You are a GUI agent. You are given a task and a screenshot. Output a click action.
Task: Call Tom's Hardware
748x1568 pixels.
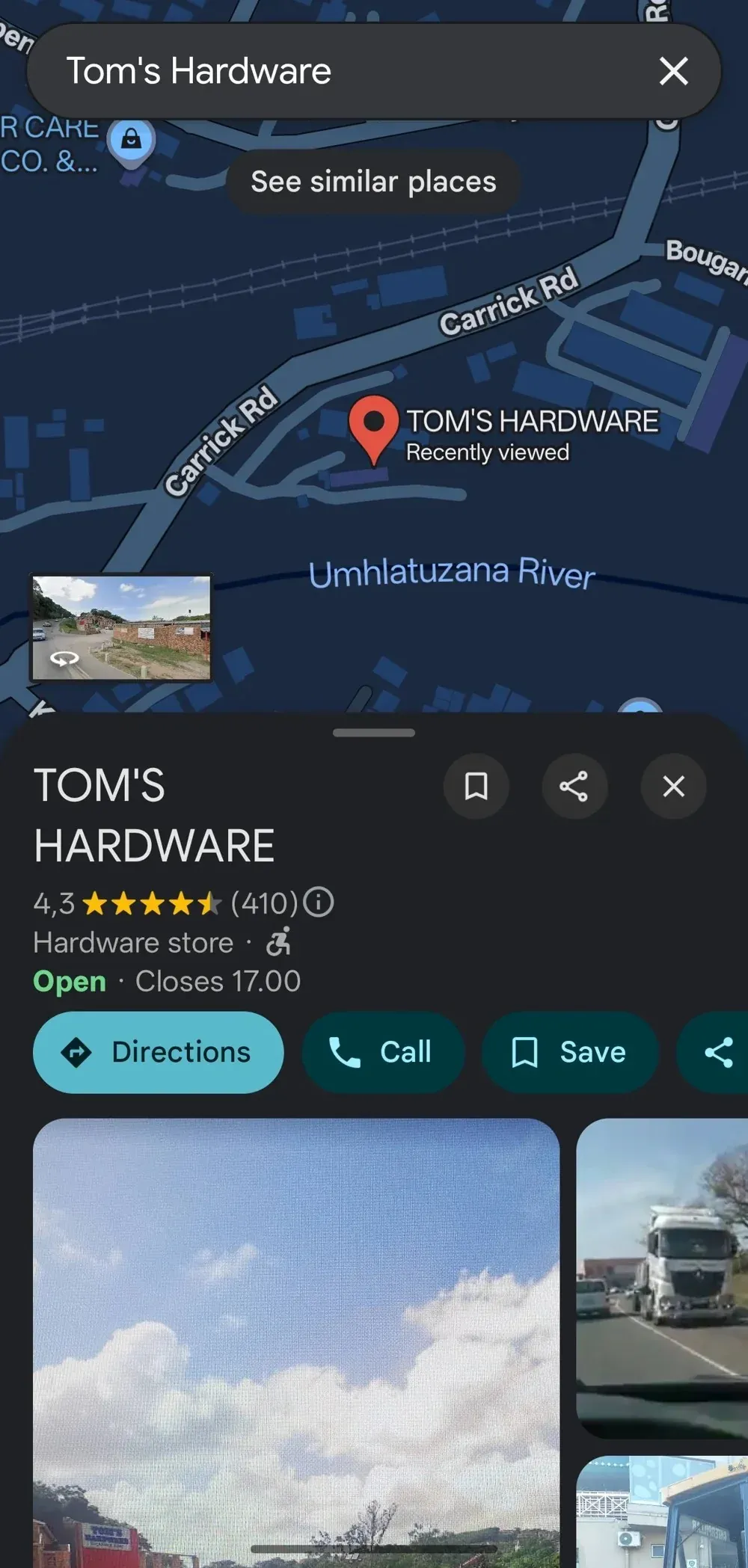383,1052
